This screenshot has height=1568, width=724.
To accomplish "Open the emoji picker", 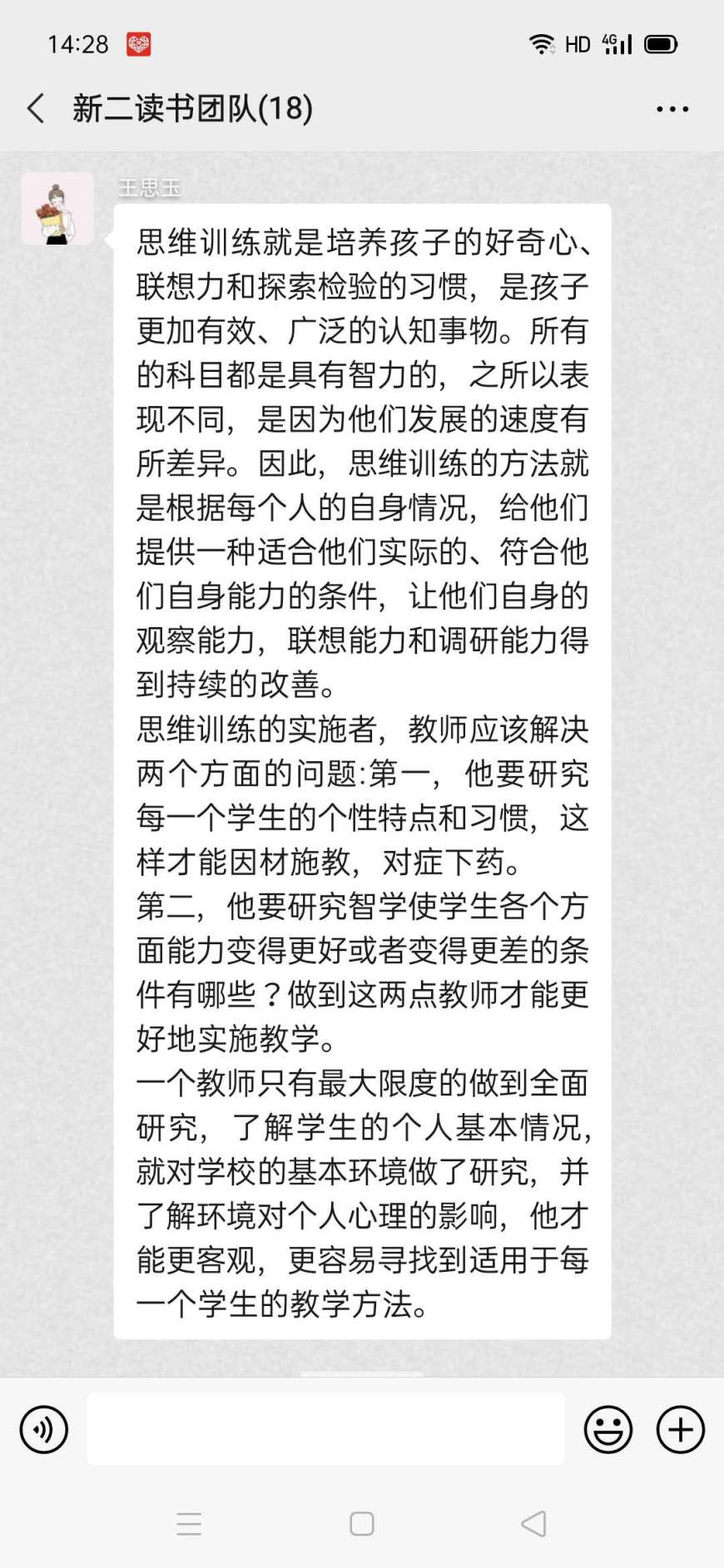I will tap(608, 1429).
